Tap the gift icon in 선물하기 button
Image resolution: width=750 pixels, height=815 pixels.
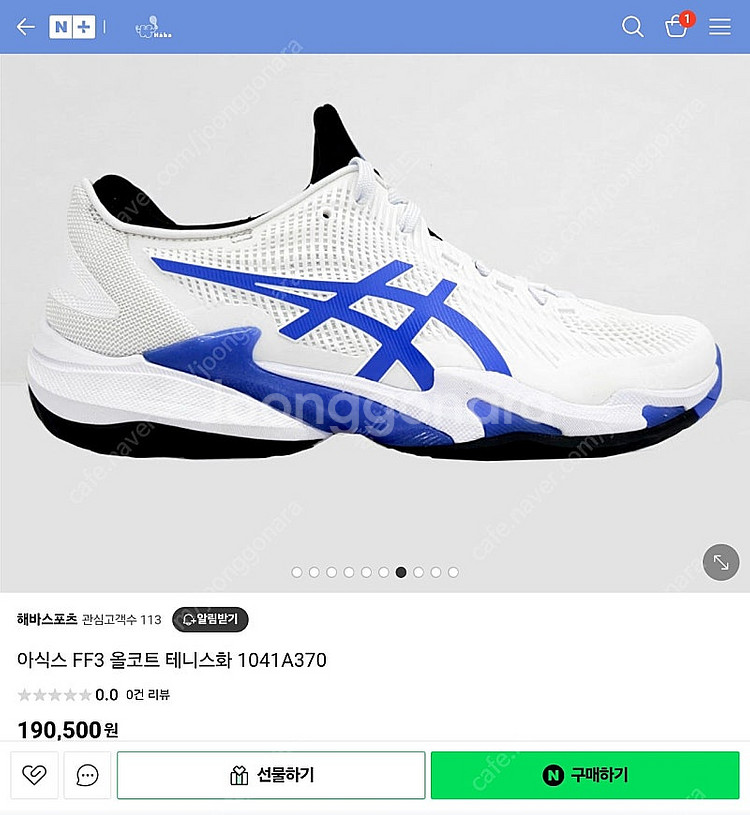[x=240, y=774]
